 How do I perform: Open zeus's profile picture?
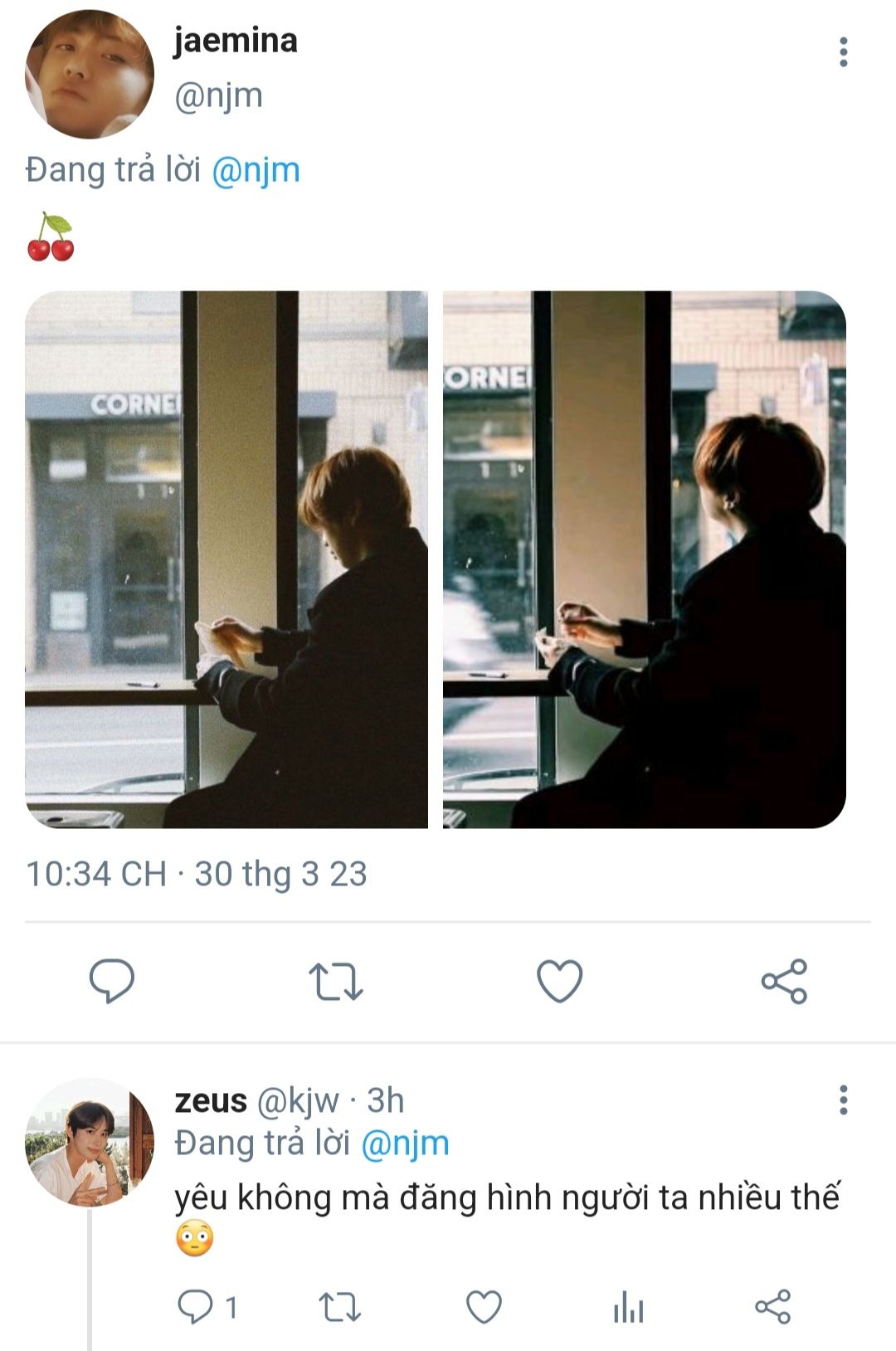(x=90, y=1142)
